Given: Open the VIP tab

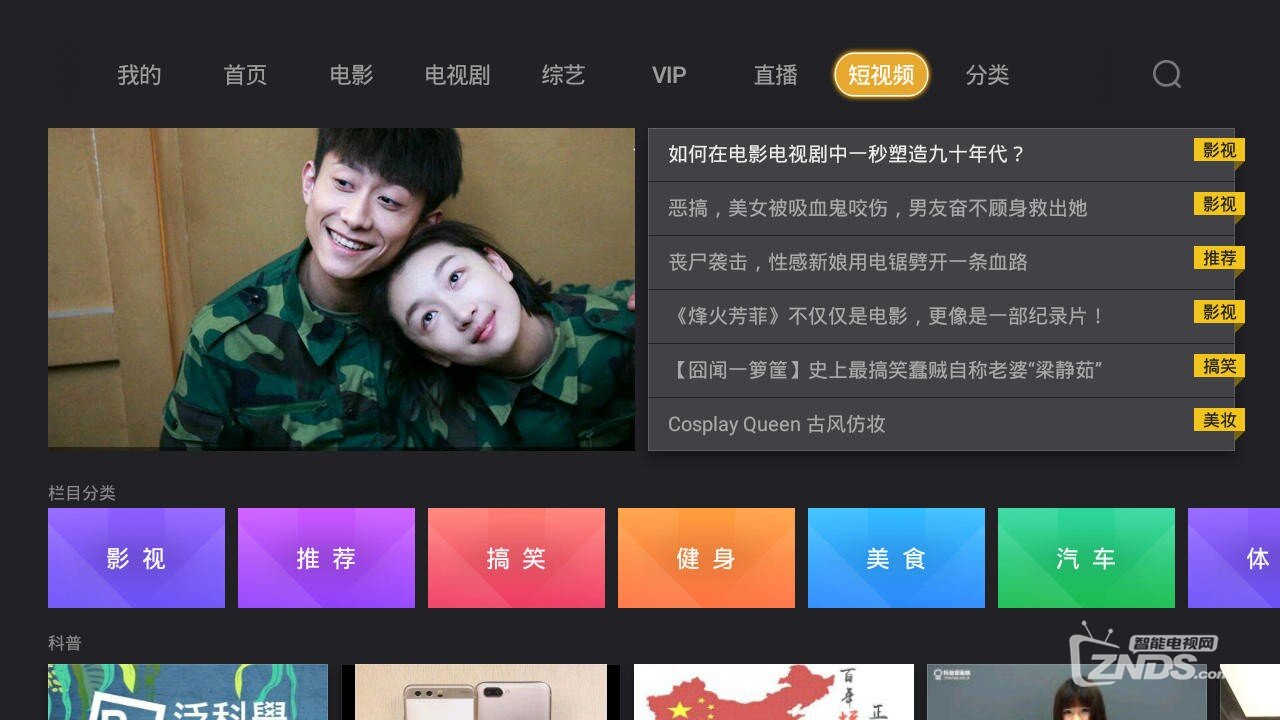Looking at the screenshot, I should (x=669, y=75).
